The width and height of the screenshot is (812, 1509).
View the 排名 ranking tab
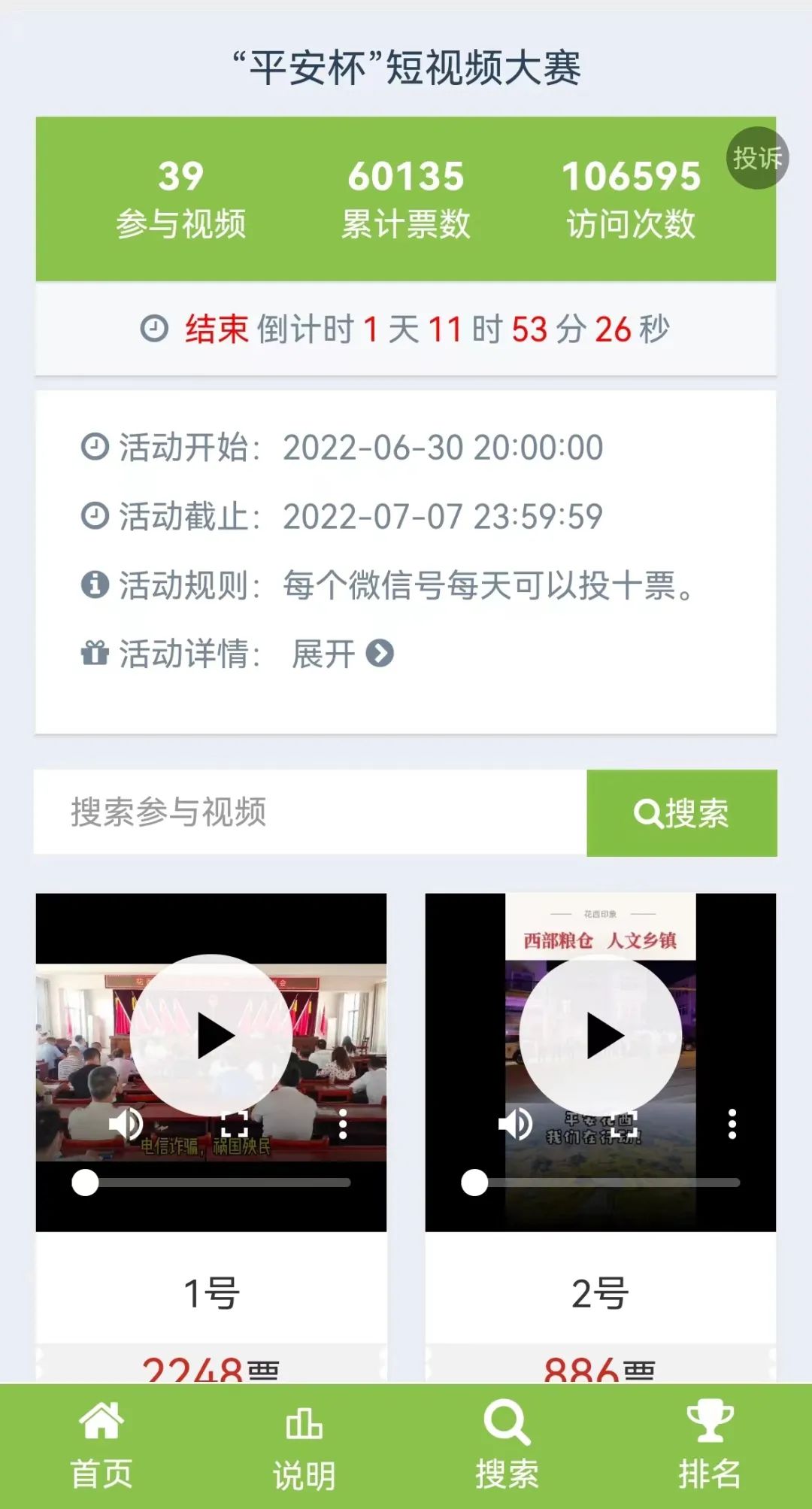click(x=710, y=1446)
